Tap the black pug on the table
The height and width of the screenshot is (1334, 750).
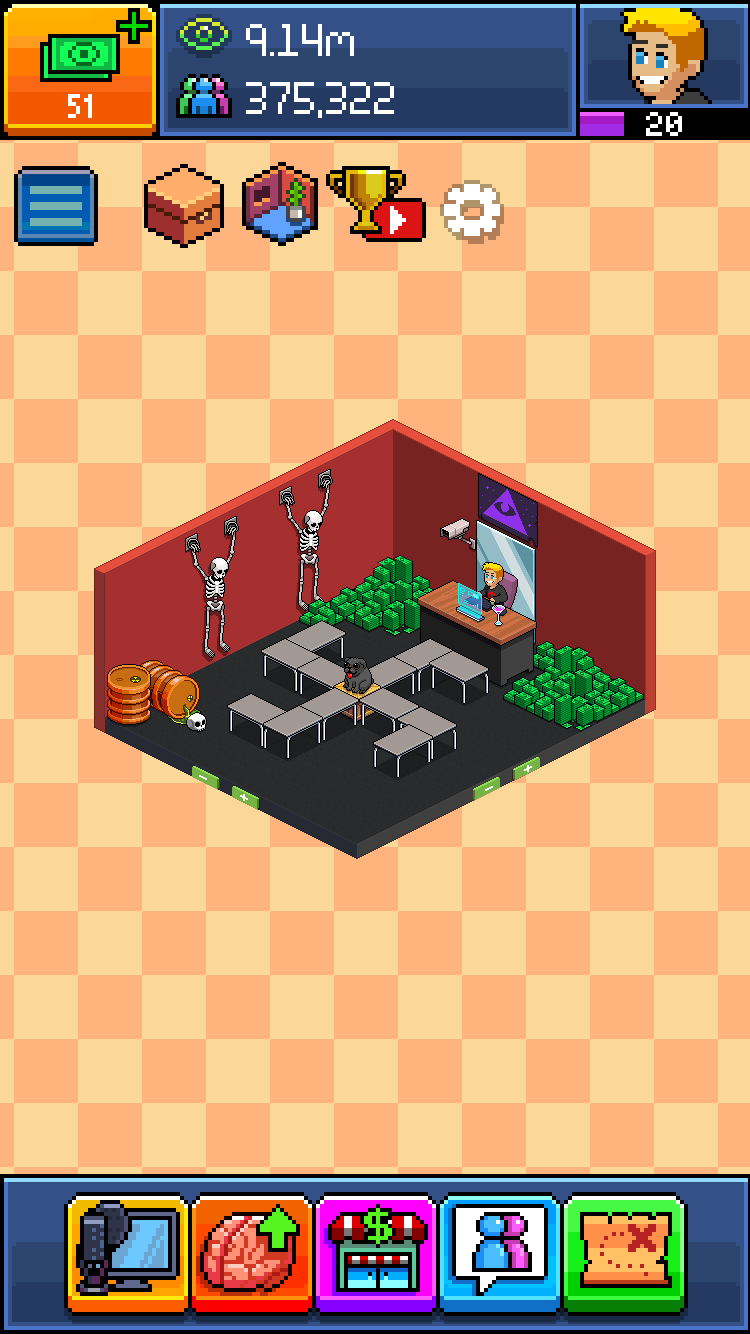click(x=357, y=673)
